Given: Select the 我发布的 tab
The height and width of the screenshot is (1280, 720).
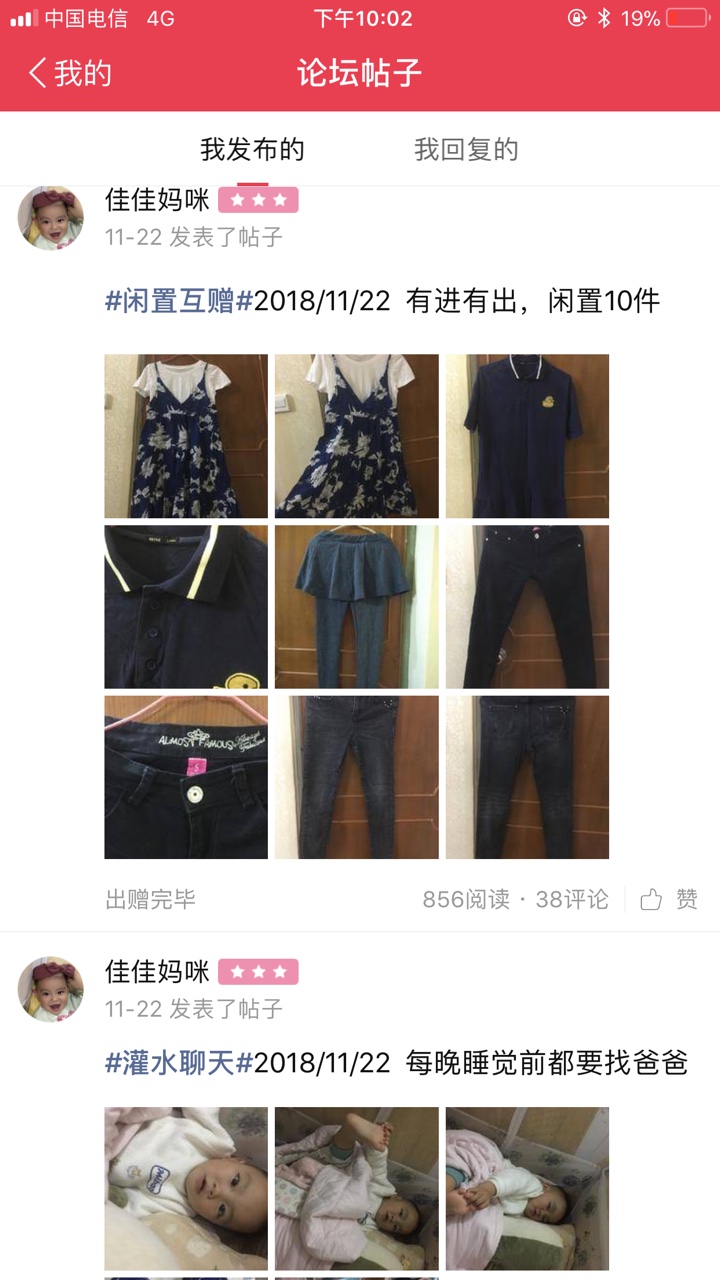Looking at the screenshot, I should pyautogui.click(x=252, y=150).
